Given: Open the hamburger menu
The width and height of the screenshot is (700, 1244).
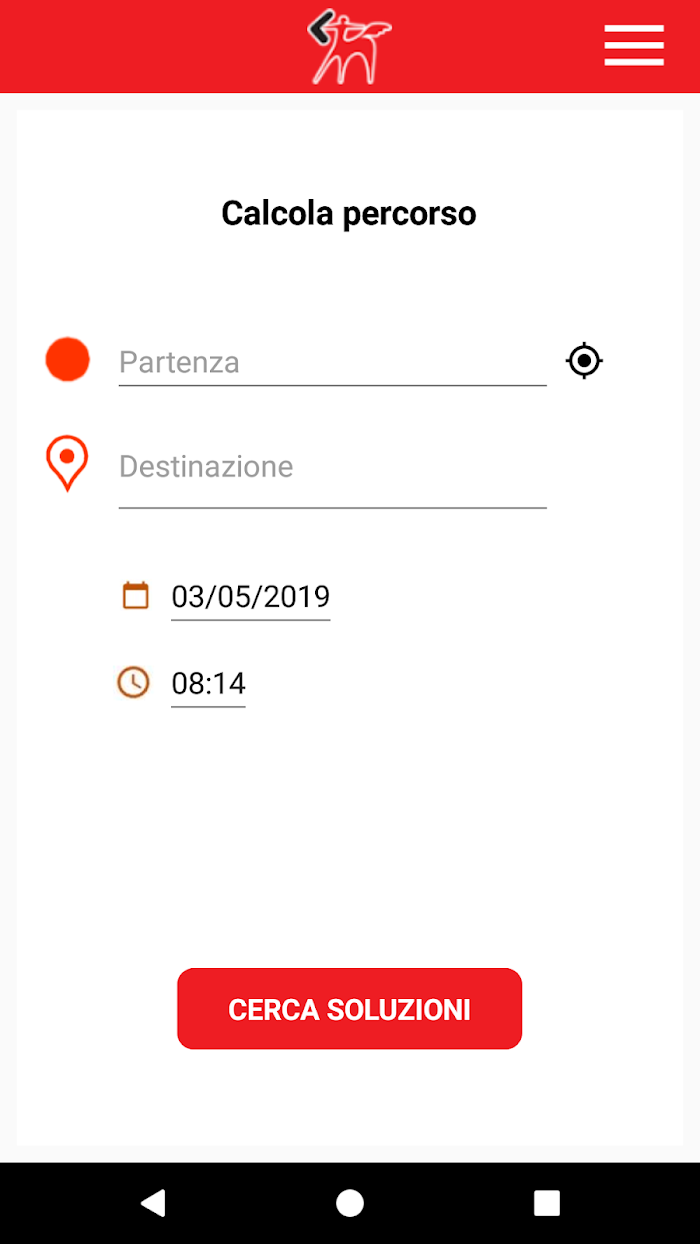Looking at the screenshot, I should pos(634,46).
